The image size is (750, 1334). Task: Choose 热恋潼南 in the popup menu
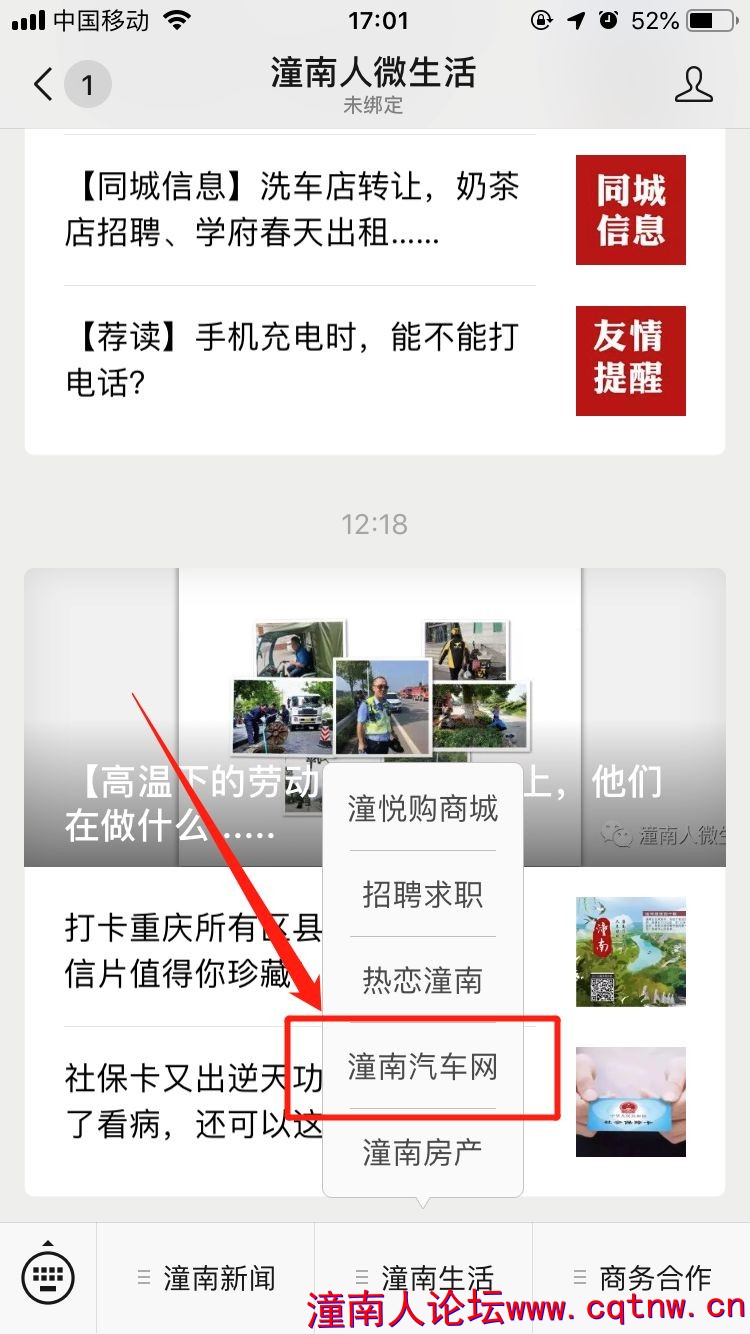point(422,981)
